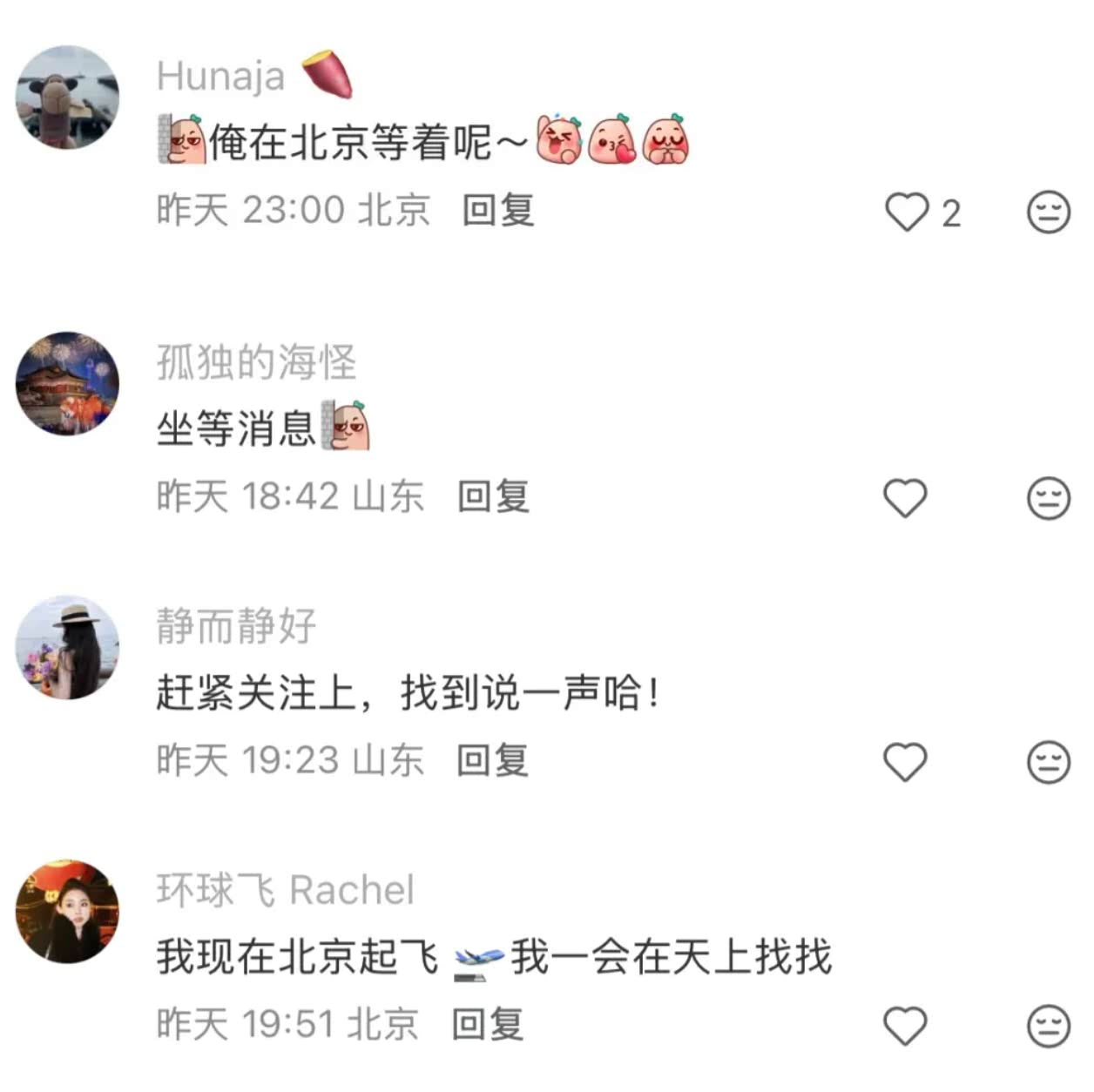Reply to 环球飞 Rachel's comment
The width and height of the screenshot is (1094, 1092).
[487, 1025]
